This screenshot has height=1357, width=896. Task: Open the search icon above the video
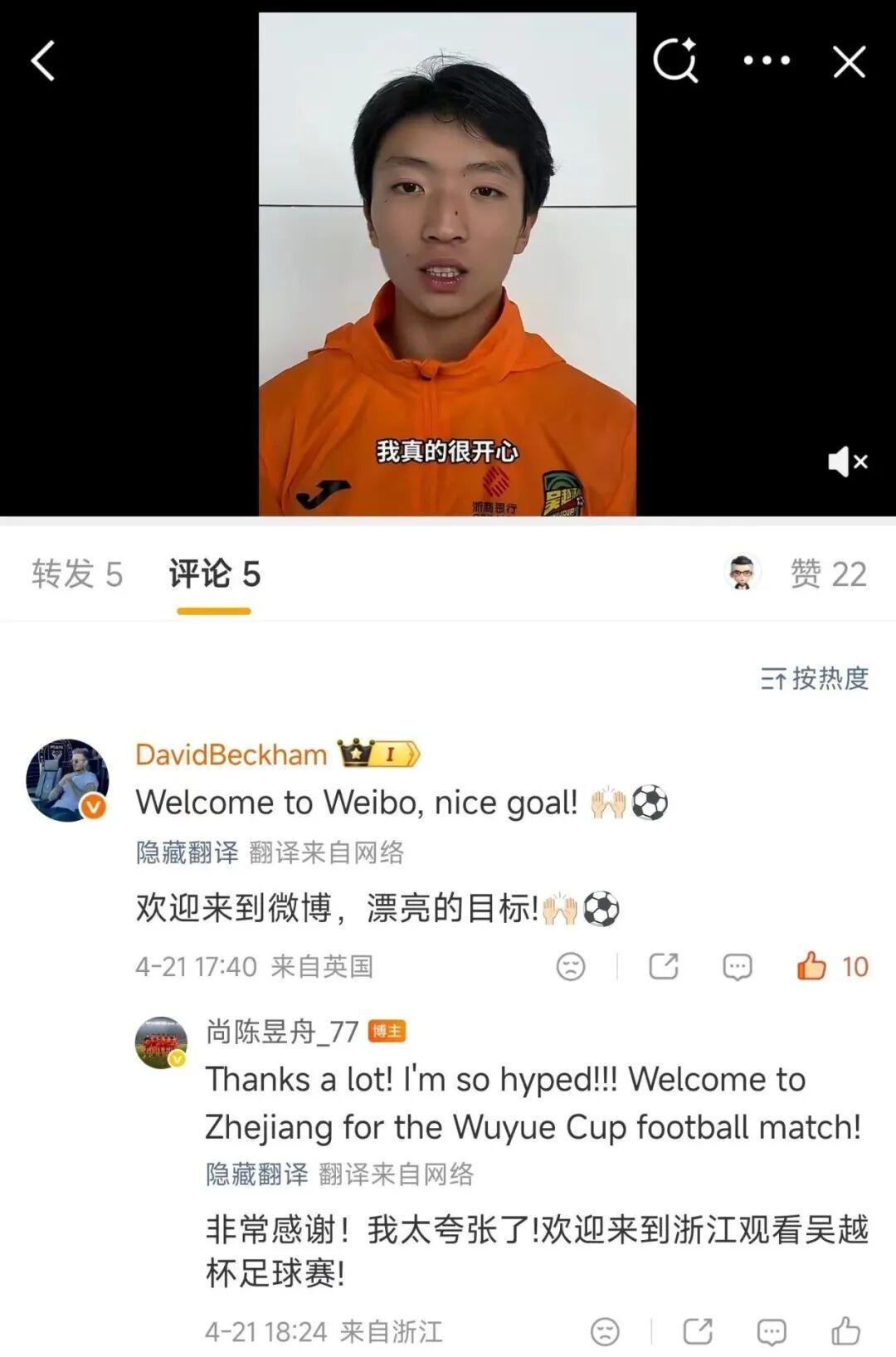[675, 61]
